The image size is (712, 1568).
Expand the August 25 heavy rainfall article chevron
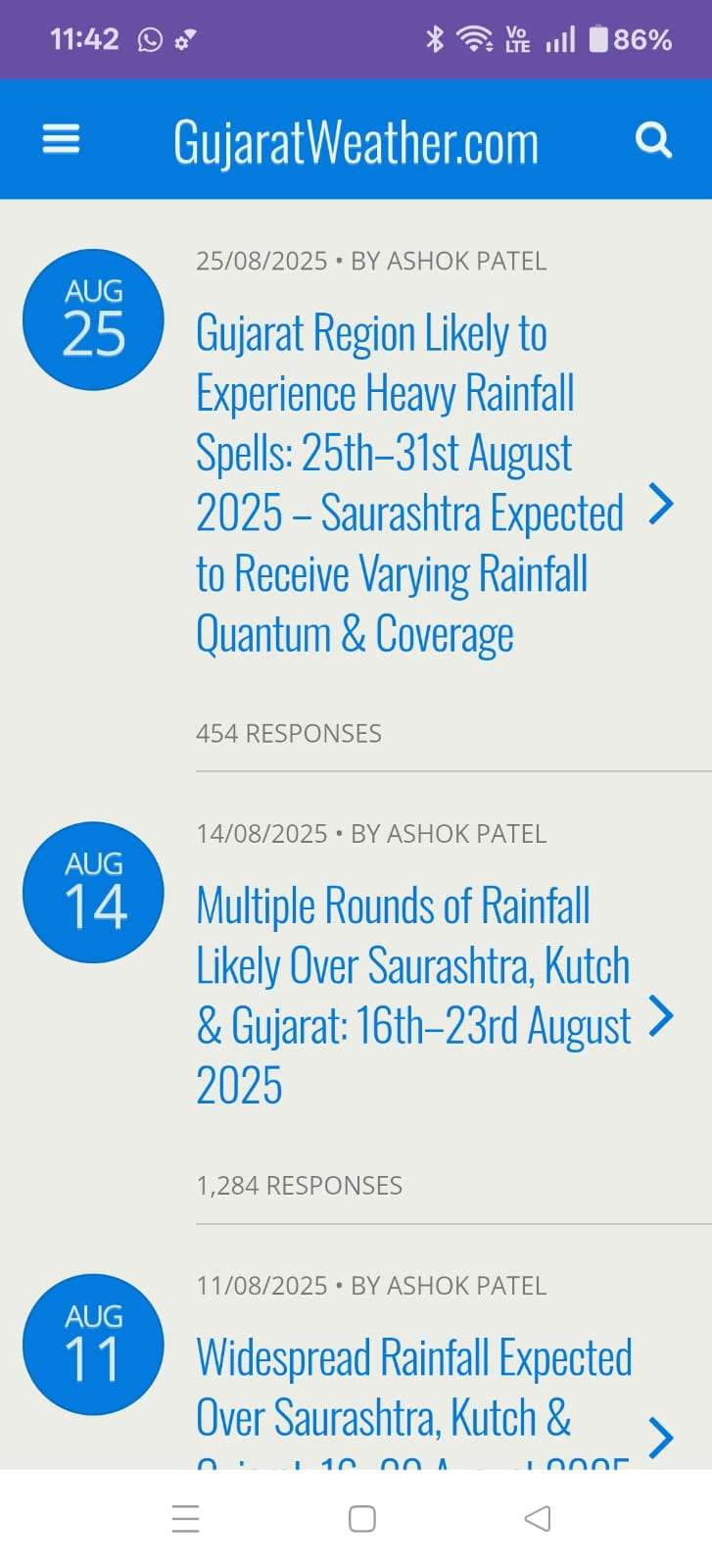pyautogui.click(x=661, y=504)
